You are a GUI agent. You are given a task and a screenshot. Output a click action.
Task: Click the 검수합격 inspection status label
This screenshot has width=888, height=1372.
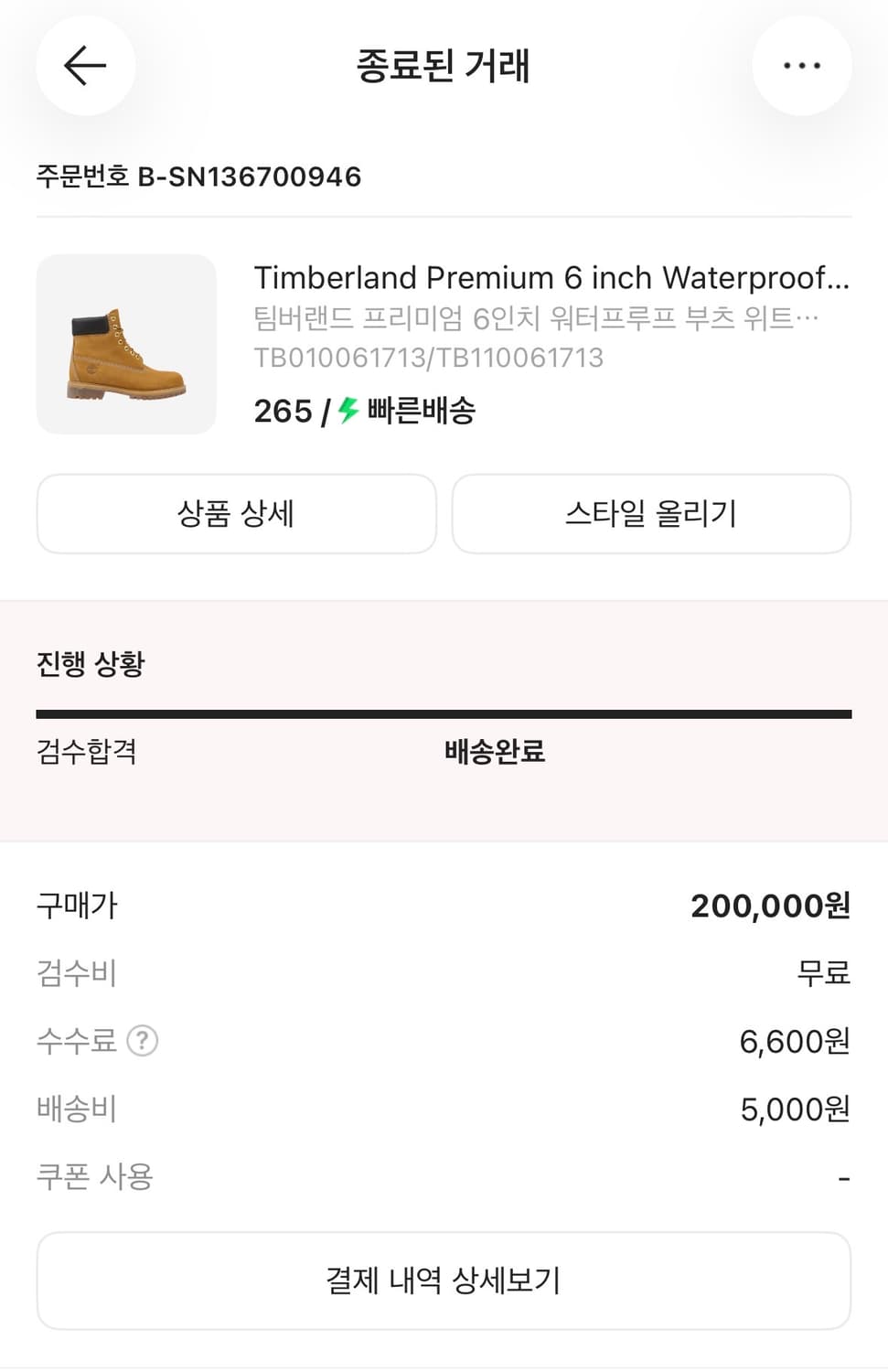(x=87, y=751)
